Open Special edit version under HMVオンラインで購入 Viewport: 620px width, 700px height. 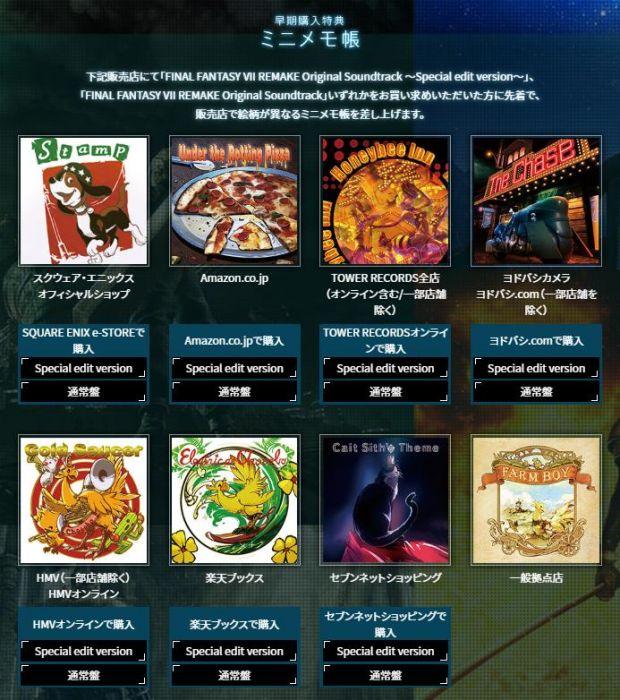pyautogui.click(x=83, y=651)
